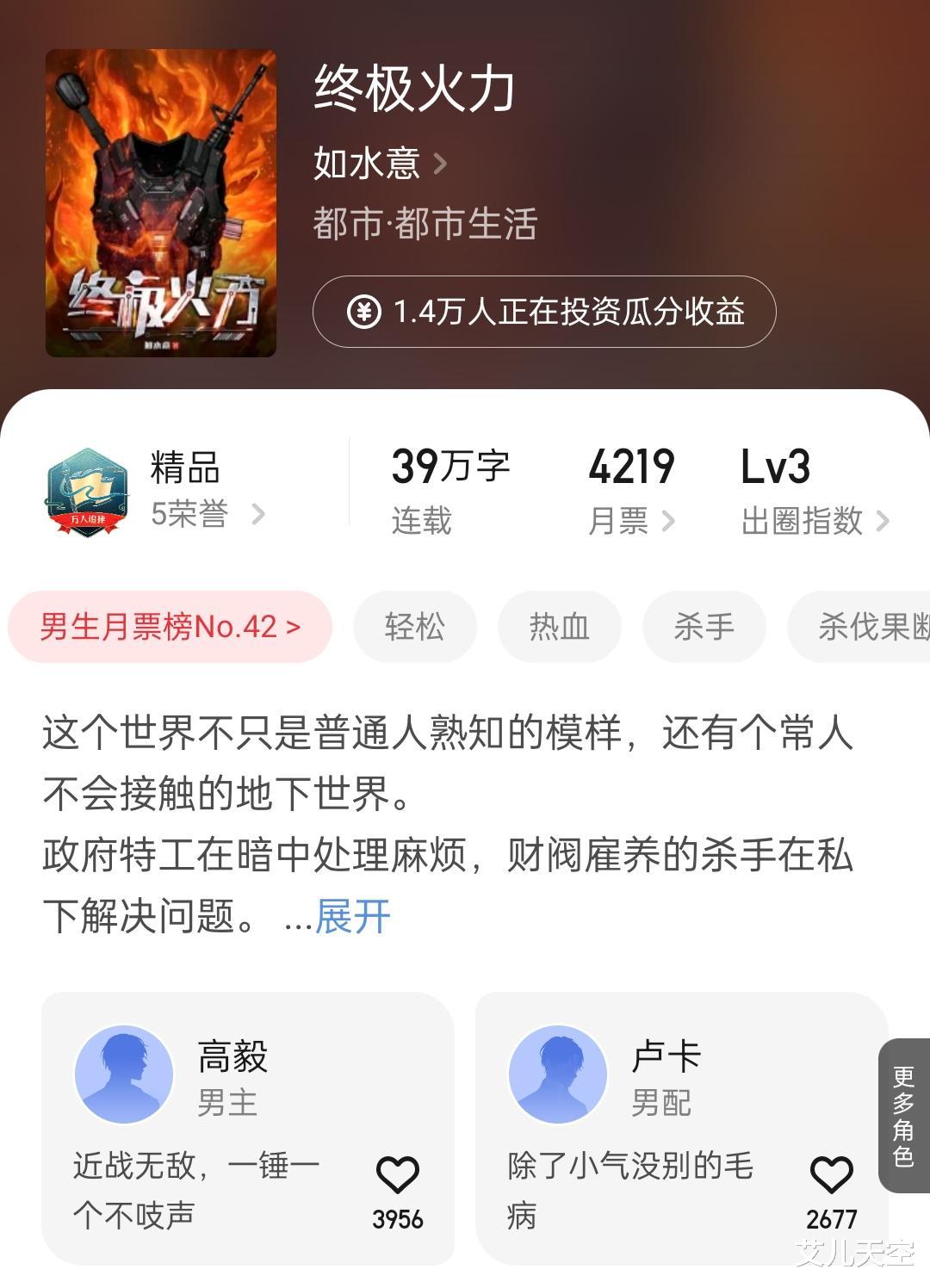Image resolution: width=930 pixels, height=1288 pixels.
Task: Expand the synopsis with 展开
Action: pyautogui.click(x=353, y=916)
